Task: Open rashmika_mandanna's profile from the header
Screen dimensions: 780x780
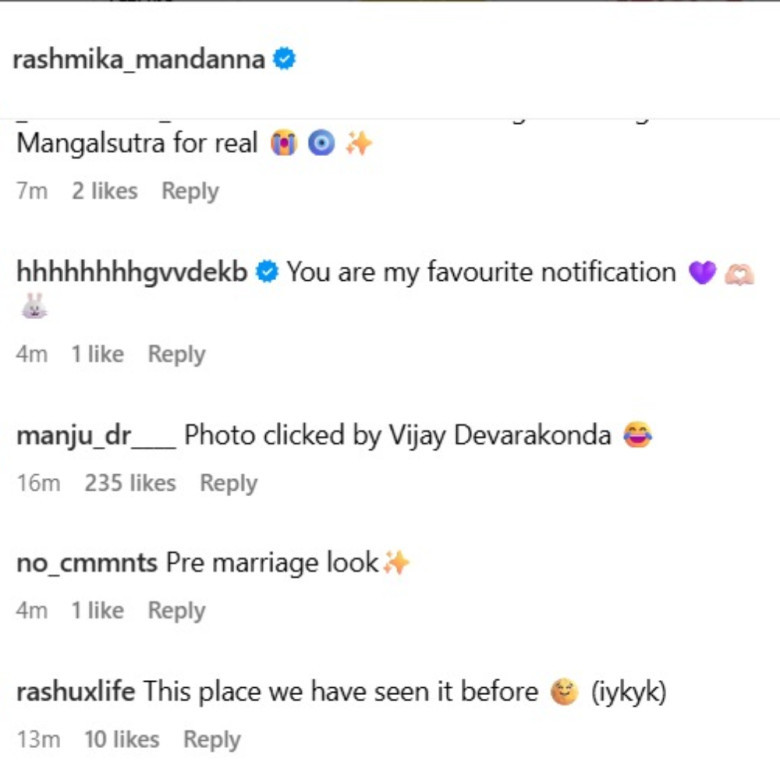Action: (138, 60)
